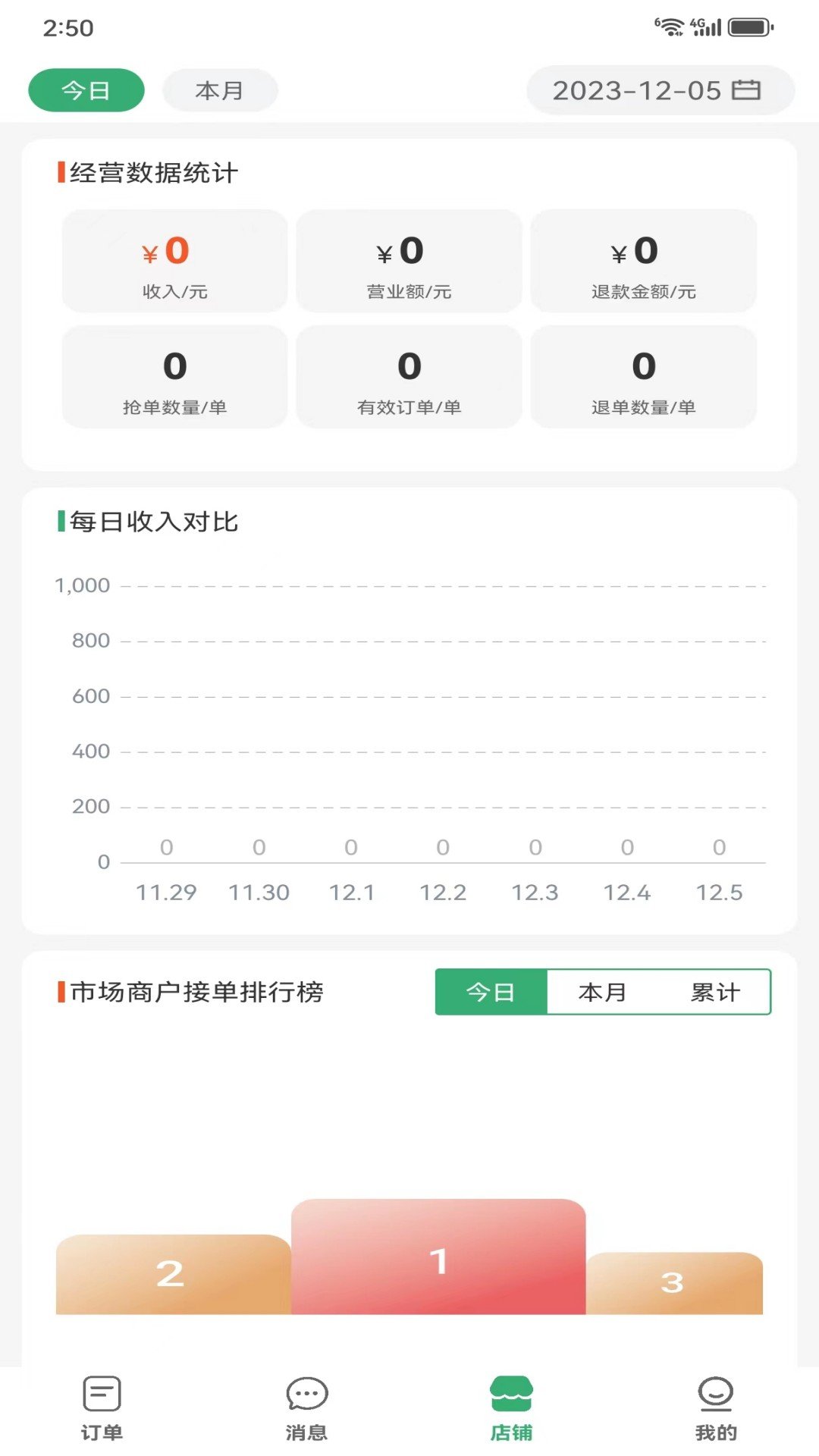Switch ranking leaderboard to 本月
This screenshot has height=1456, width=819.
[602, 992]
